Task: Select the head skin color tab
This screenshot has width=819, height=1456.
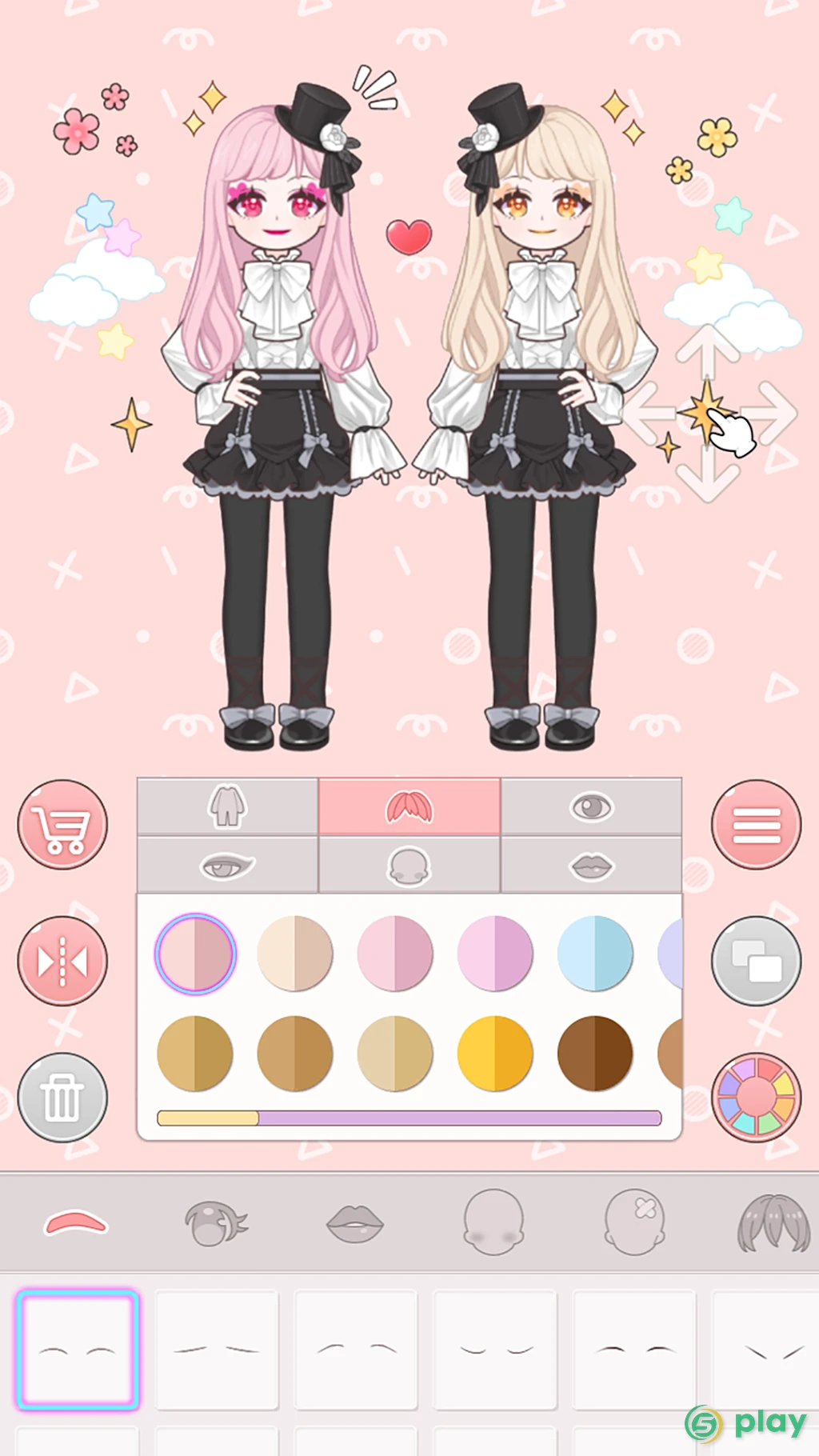Action: coord(409,866)
